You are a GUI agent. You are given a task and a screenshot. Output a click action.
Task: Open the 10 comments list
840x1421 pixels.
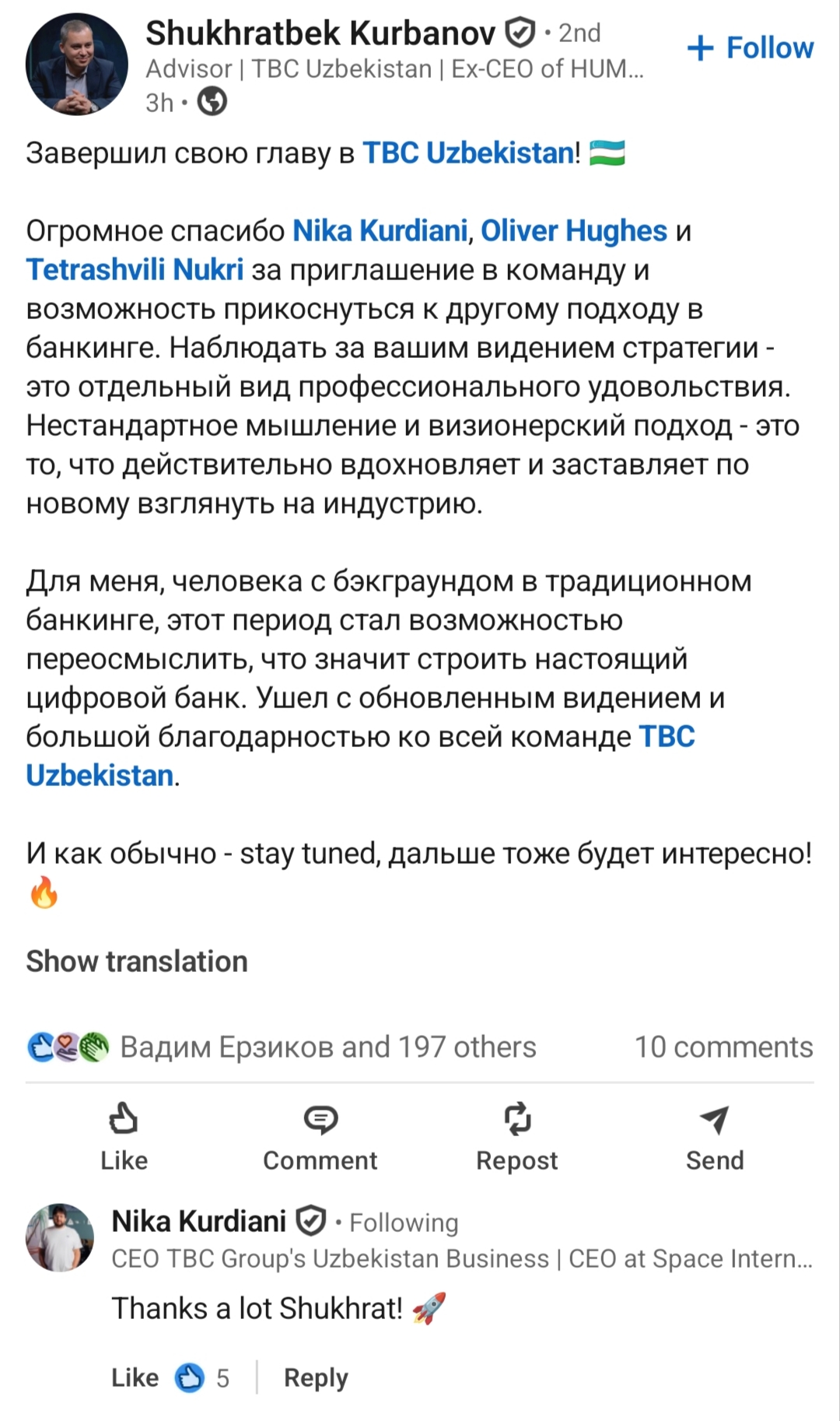(723, 1047)
